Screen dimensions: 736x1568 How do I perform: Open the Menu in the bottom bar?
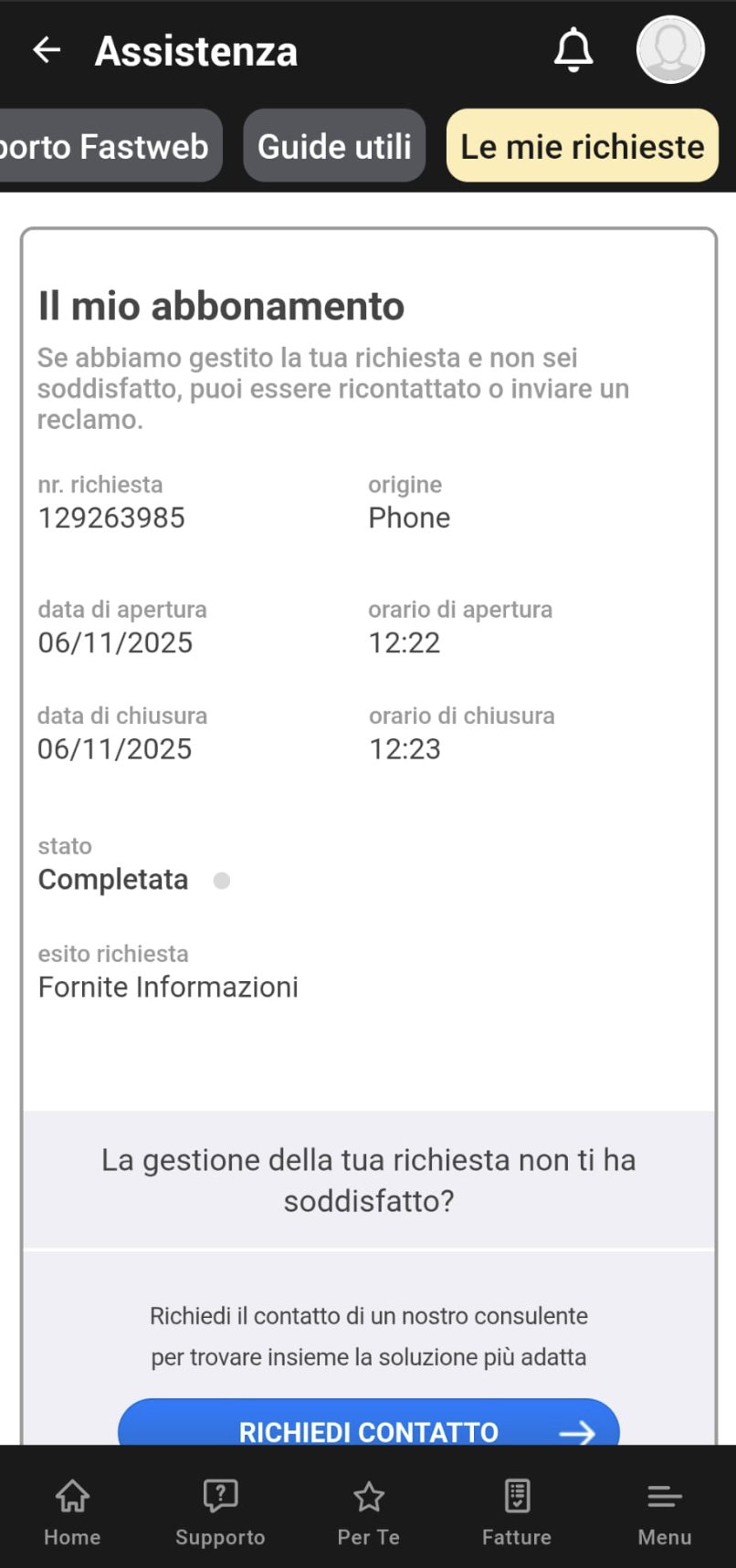pos(665,1513)
